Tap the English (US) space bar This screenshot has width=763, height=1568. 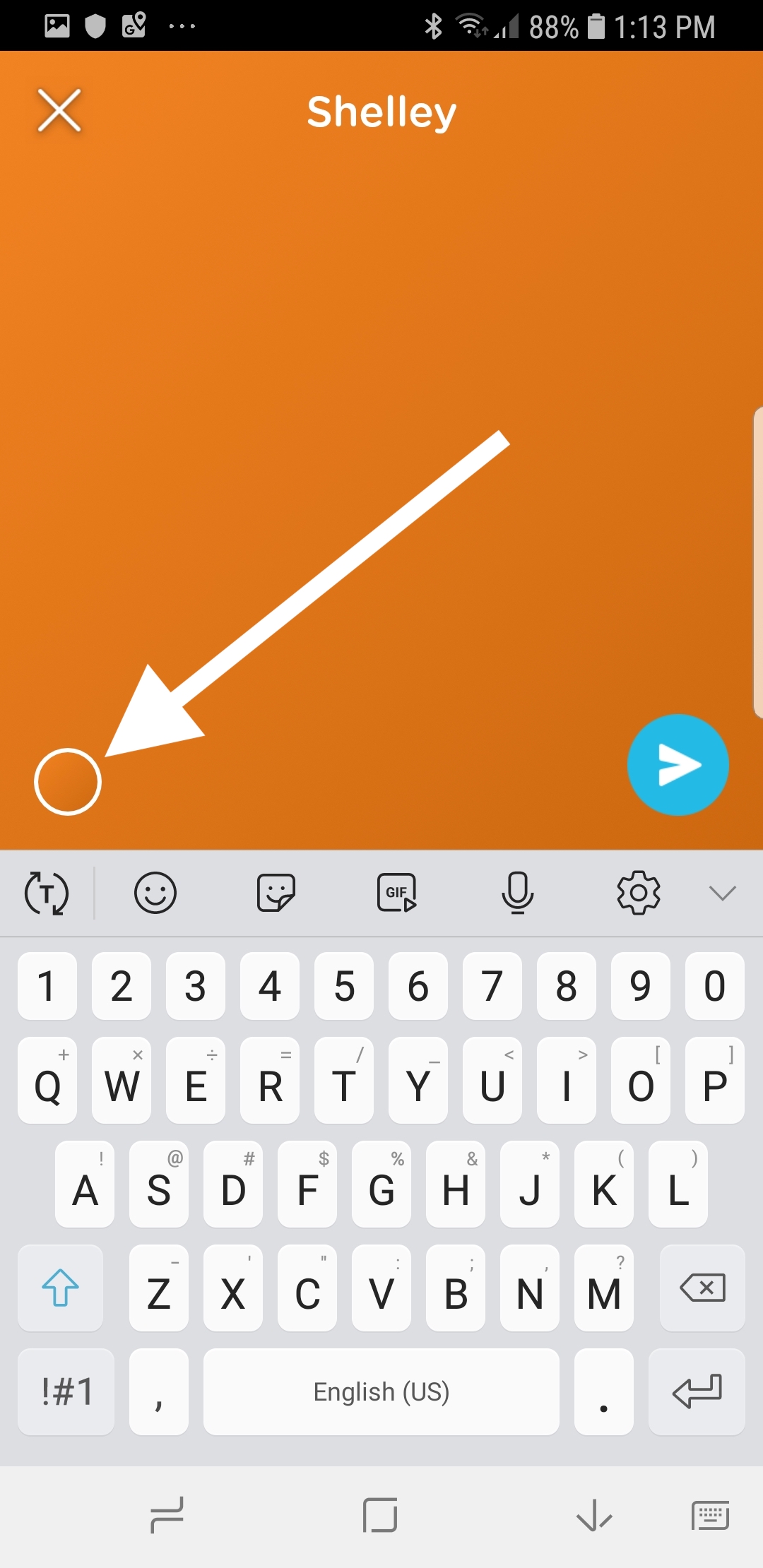click(x=381, y=1391)
